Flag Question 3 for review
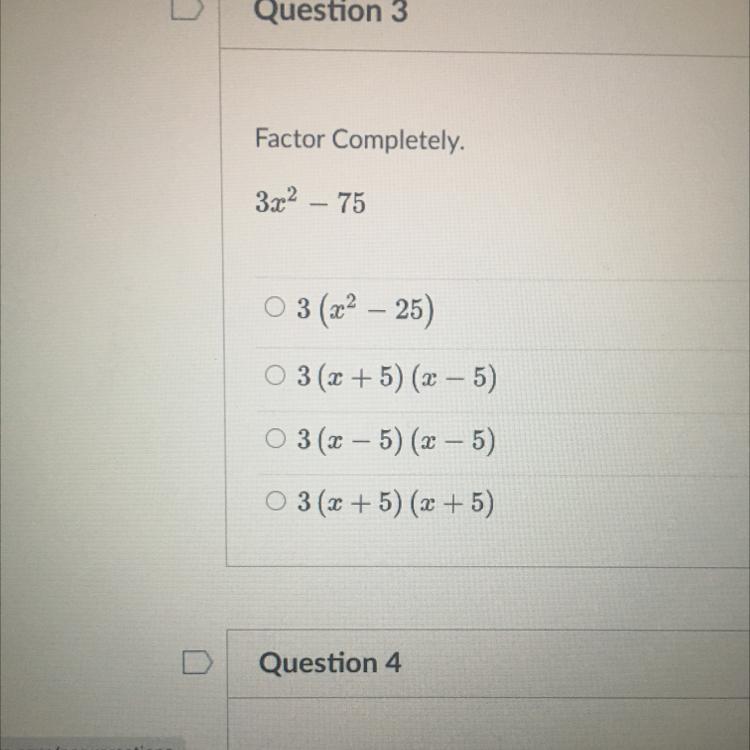The height and width of the screenshot is (750, 750). (188, 9)
